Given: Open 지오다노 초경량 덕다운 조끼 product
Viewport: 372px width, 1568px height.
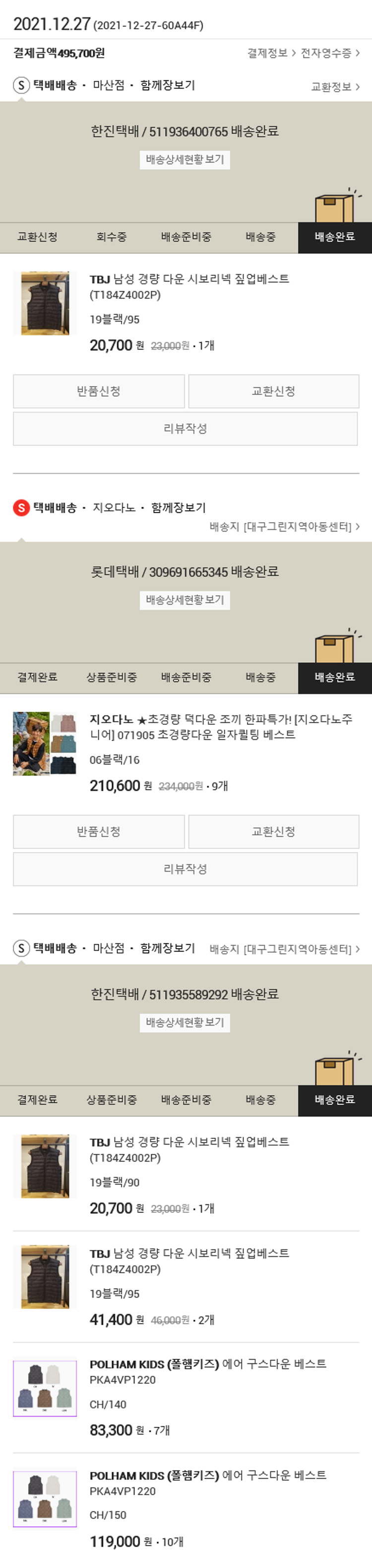Looking at the screenshot, I should coord(221,727).
